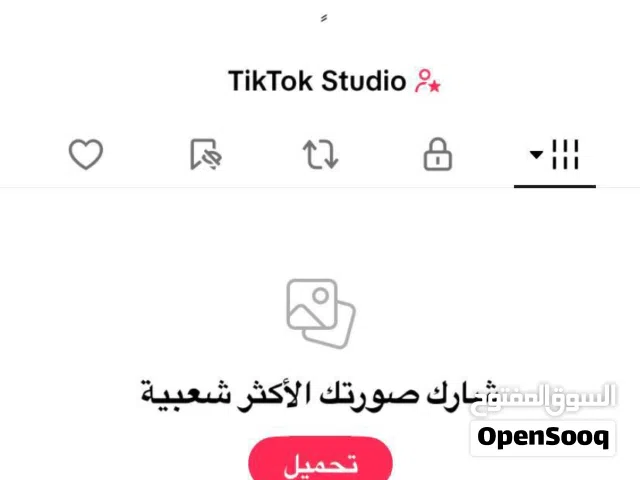Switch to the reposts tab
This screenshot has width=640, height=480.
[x=321, y=155]
